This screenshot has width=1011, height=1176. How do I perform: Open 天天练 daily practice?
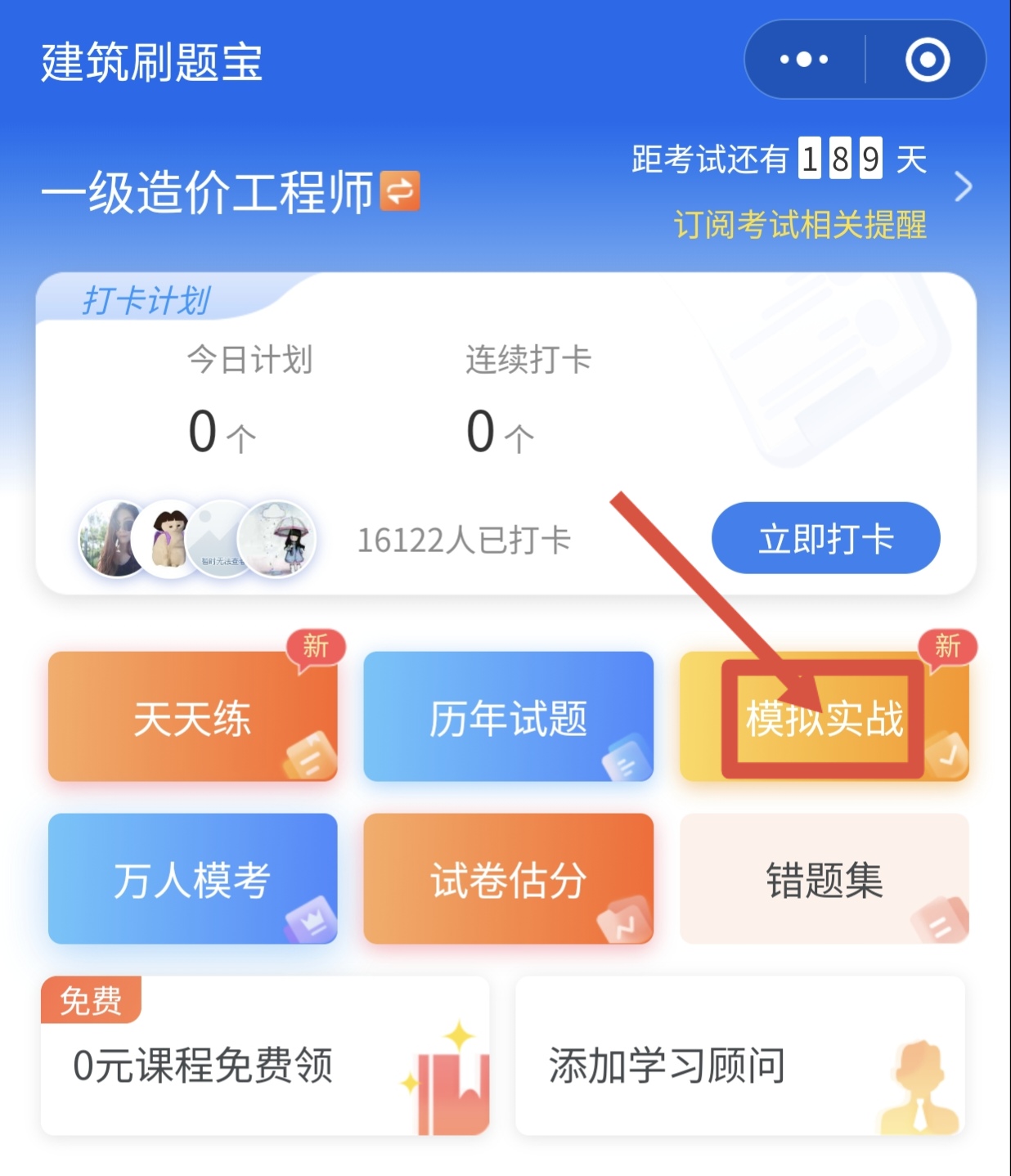[192, 717]
